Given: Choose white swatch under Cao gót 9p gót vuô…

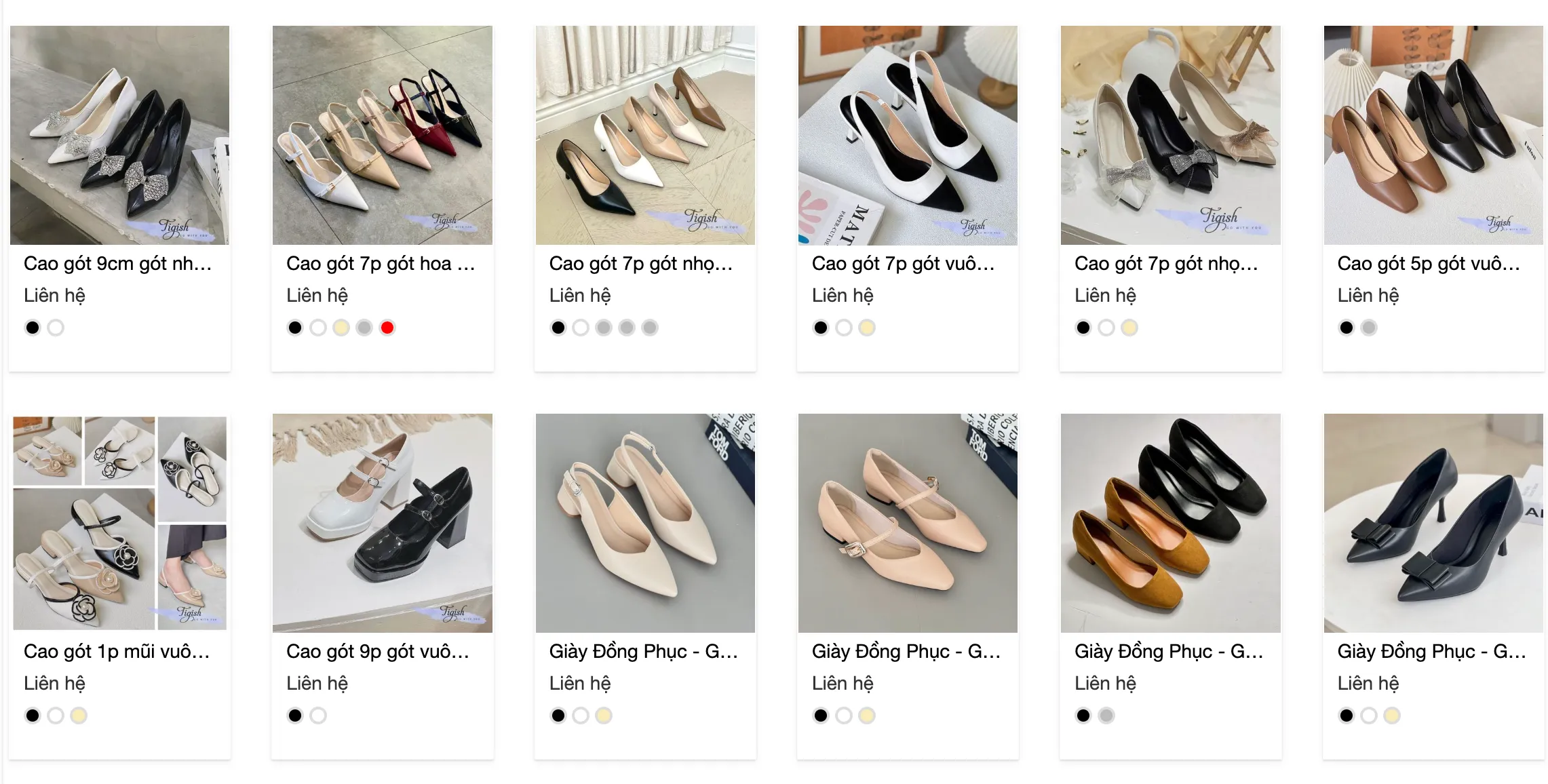Looking at the screenshot, I should tap(318, 716).
